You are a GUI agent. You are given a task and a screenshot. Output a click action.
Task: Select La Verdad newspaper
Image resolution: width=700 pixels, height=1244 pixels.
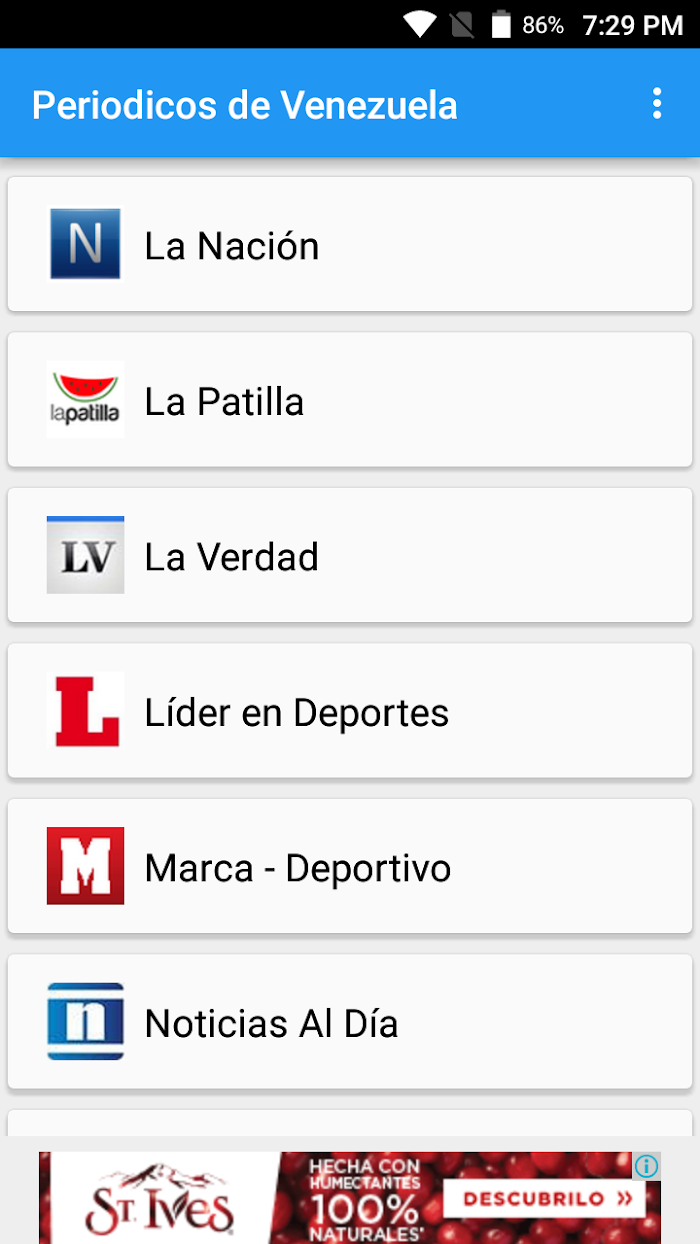350,555
